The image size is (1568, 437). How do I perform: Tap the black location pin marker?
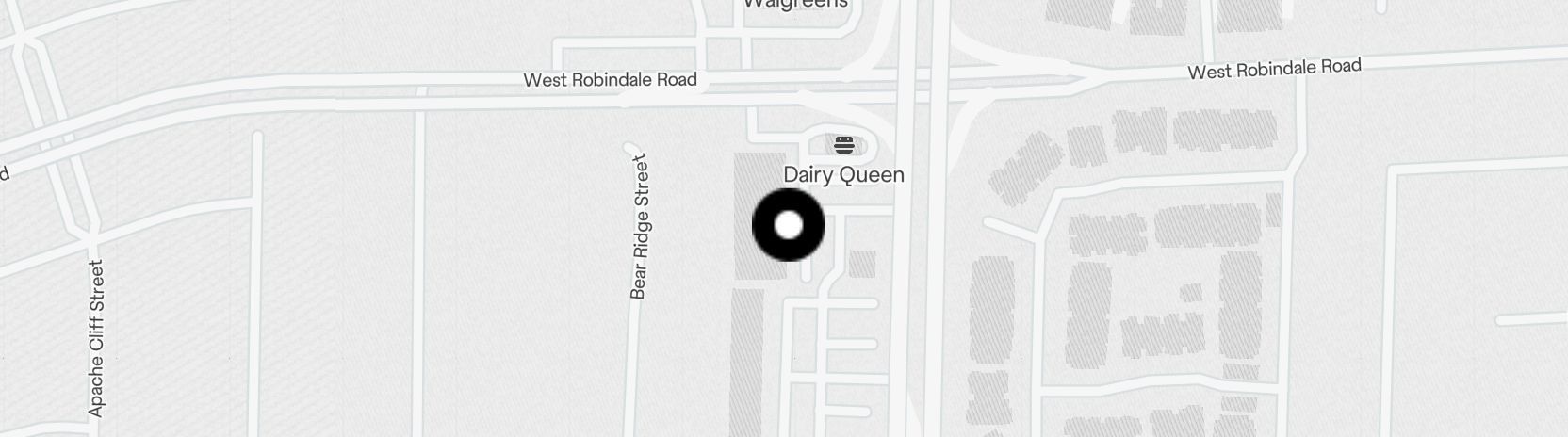789,225
